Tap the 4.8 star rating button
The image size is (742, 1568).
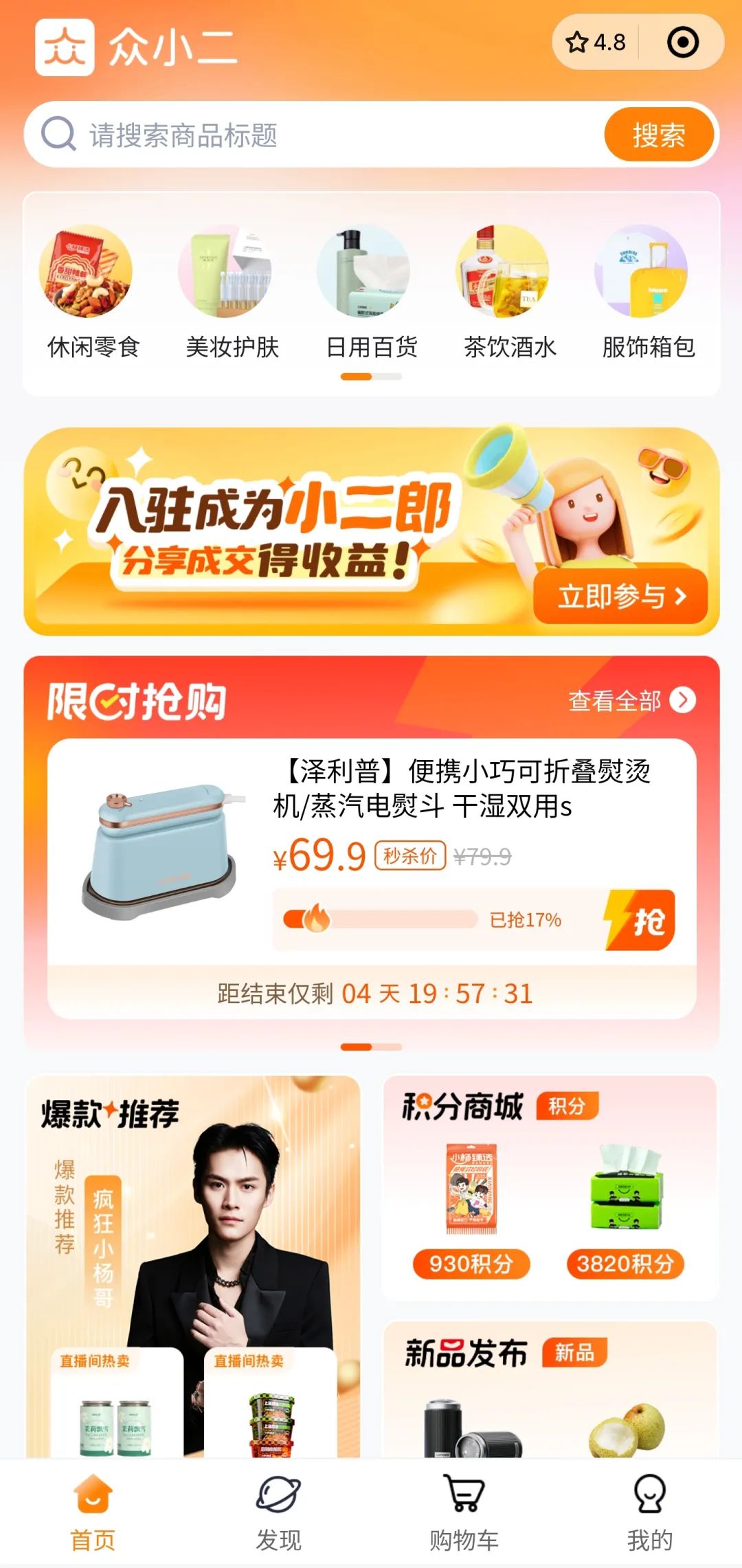click(596, 43)
